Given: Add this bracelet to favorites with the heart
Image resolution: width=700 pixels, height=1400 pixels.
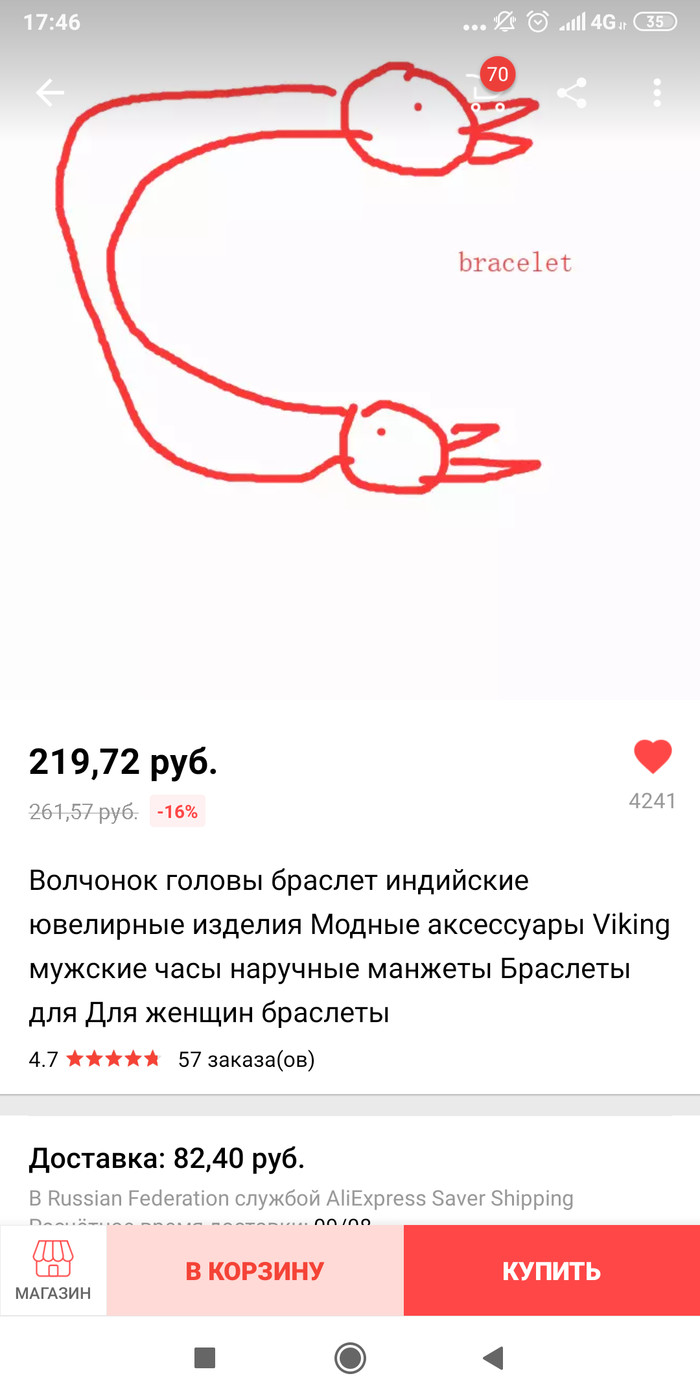Looking at the screenshot, I should pyautogui.click(x=652, y=757).
